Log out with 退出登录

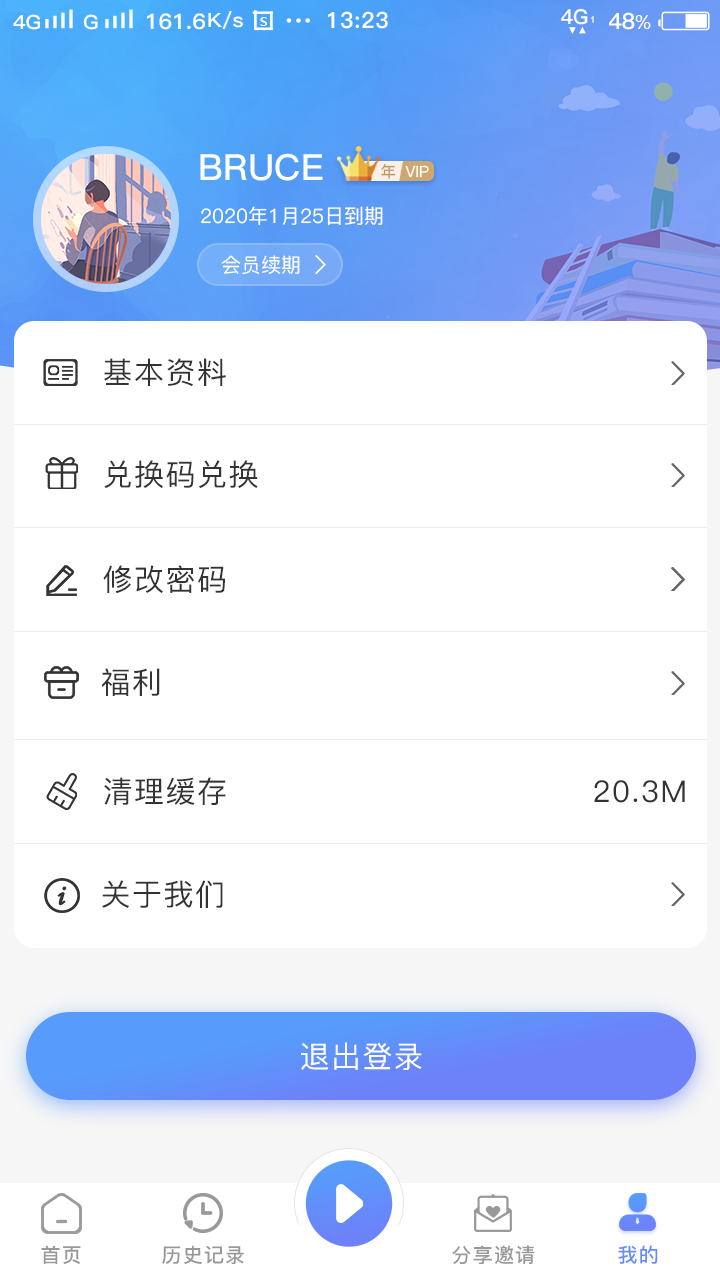click(360, 1056)
